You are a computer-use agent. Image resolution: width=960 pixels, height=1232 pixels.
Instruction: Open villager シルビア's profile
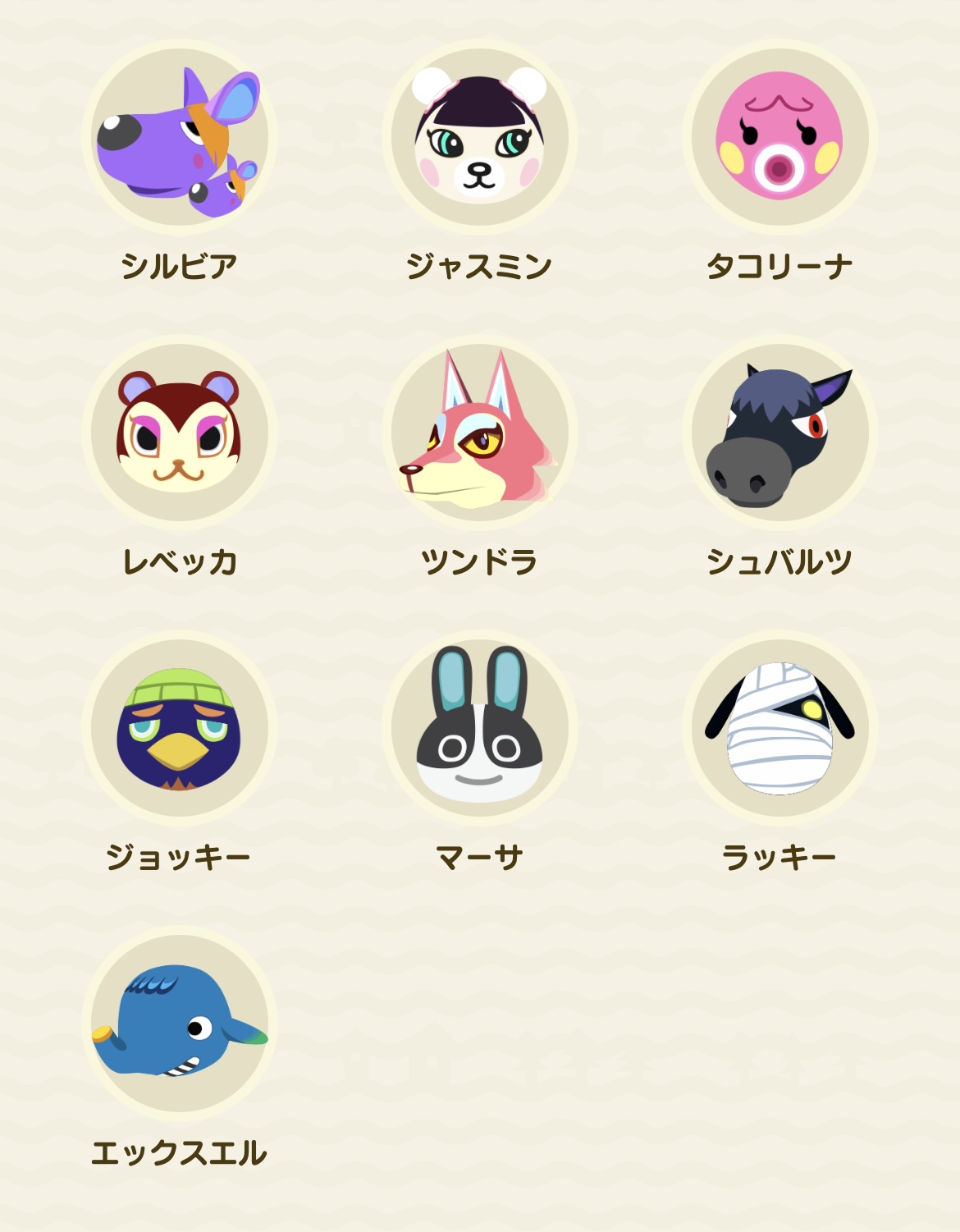click(x=180, y=138)
